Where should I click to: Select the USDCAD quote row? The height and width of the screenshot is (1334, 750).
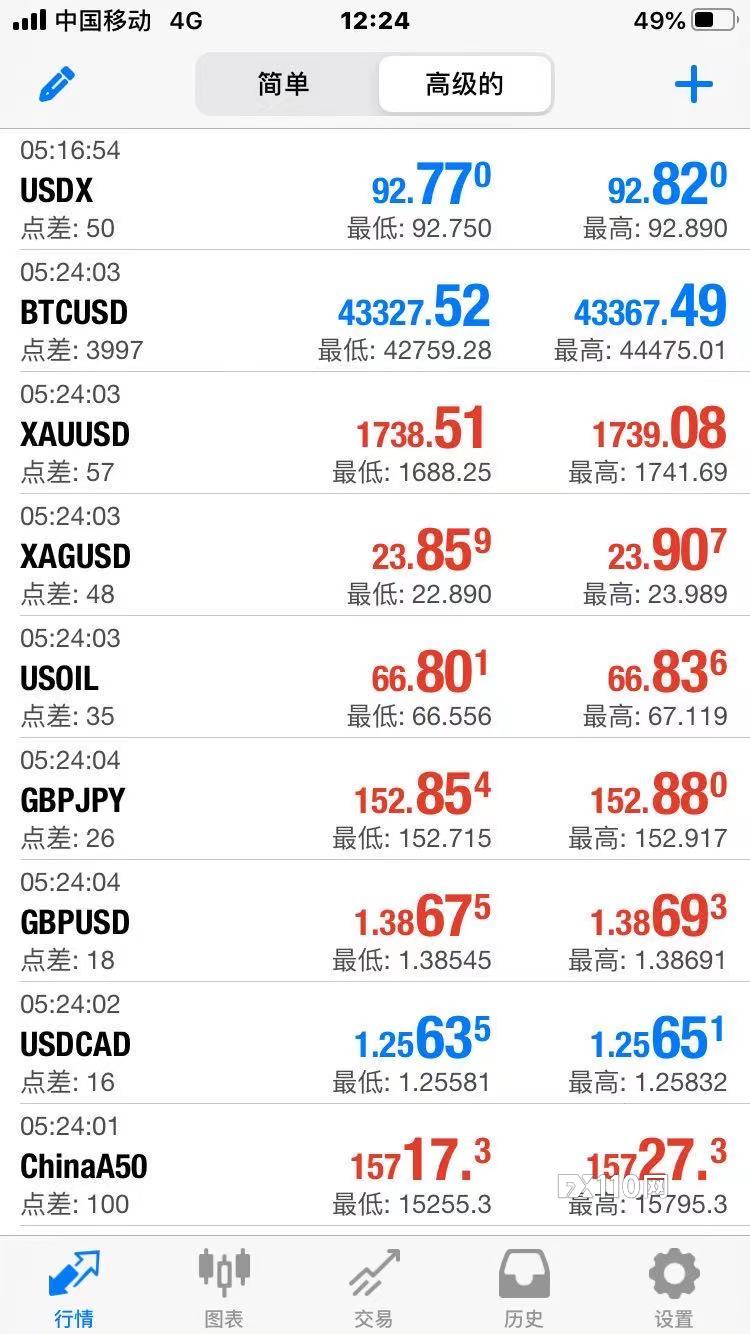(375, 1043)
